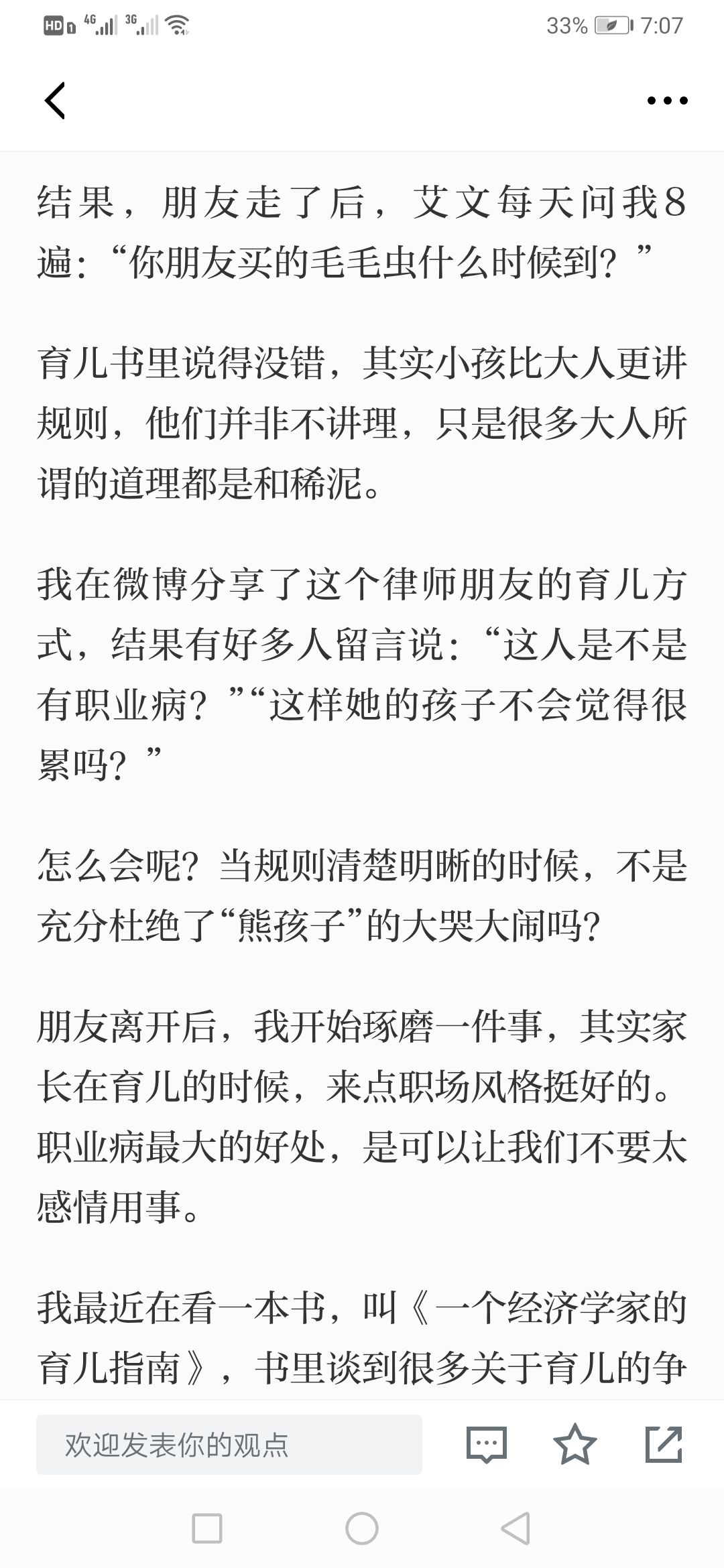Share the article via the share icon
The image size is (724, 1568).
point(664,1445)
